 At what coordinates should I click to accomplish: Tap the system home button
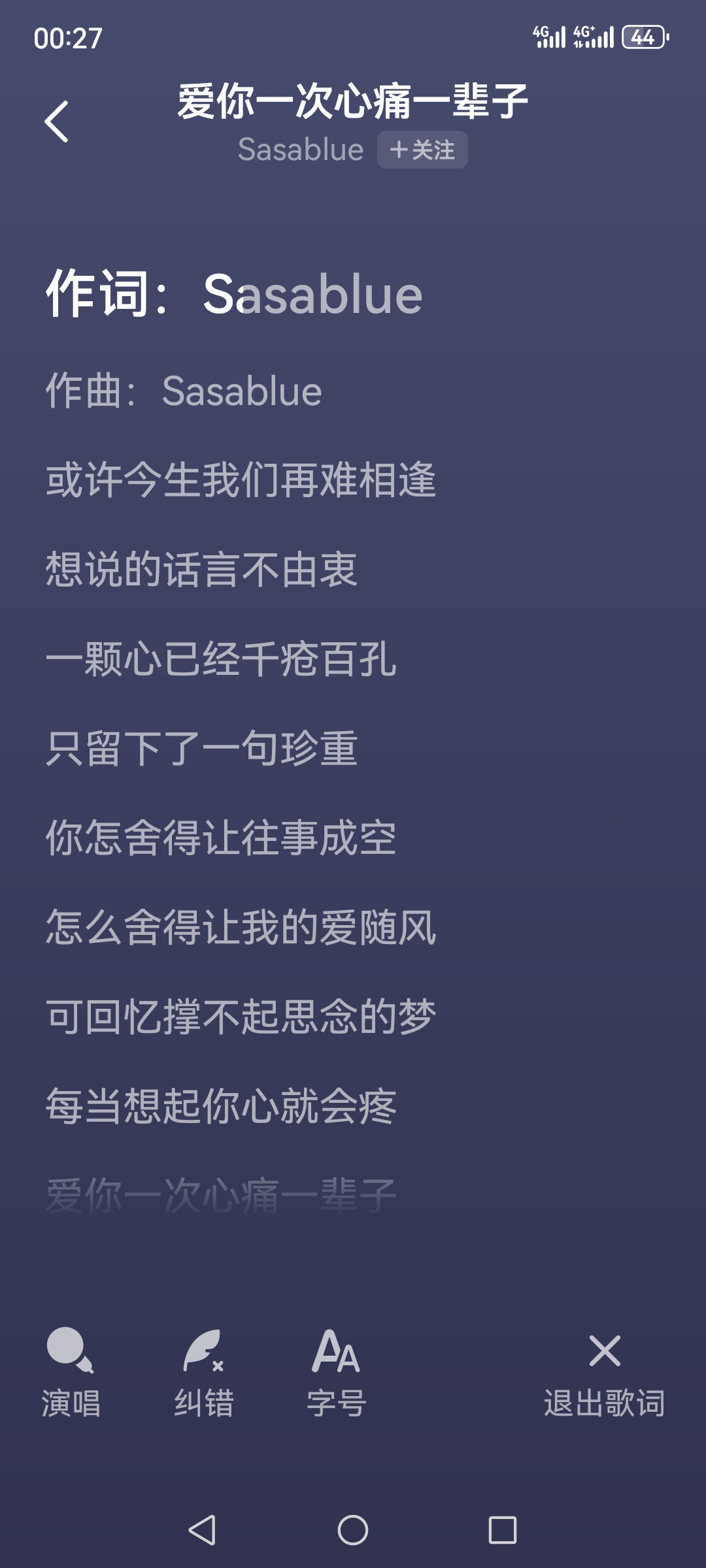point(353,1530)
